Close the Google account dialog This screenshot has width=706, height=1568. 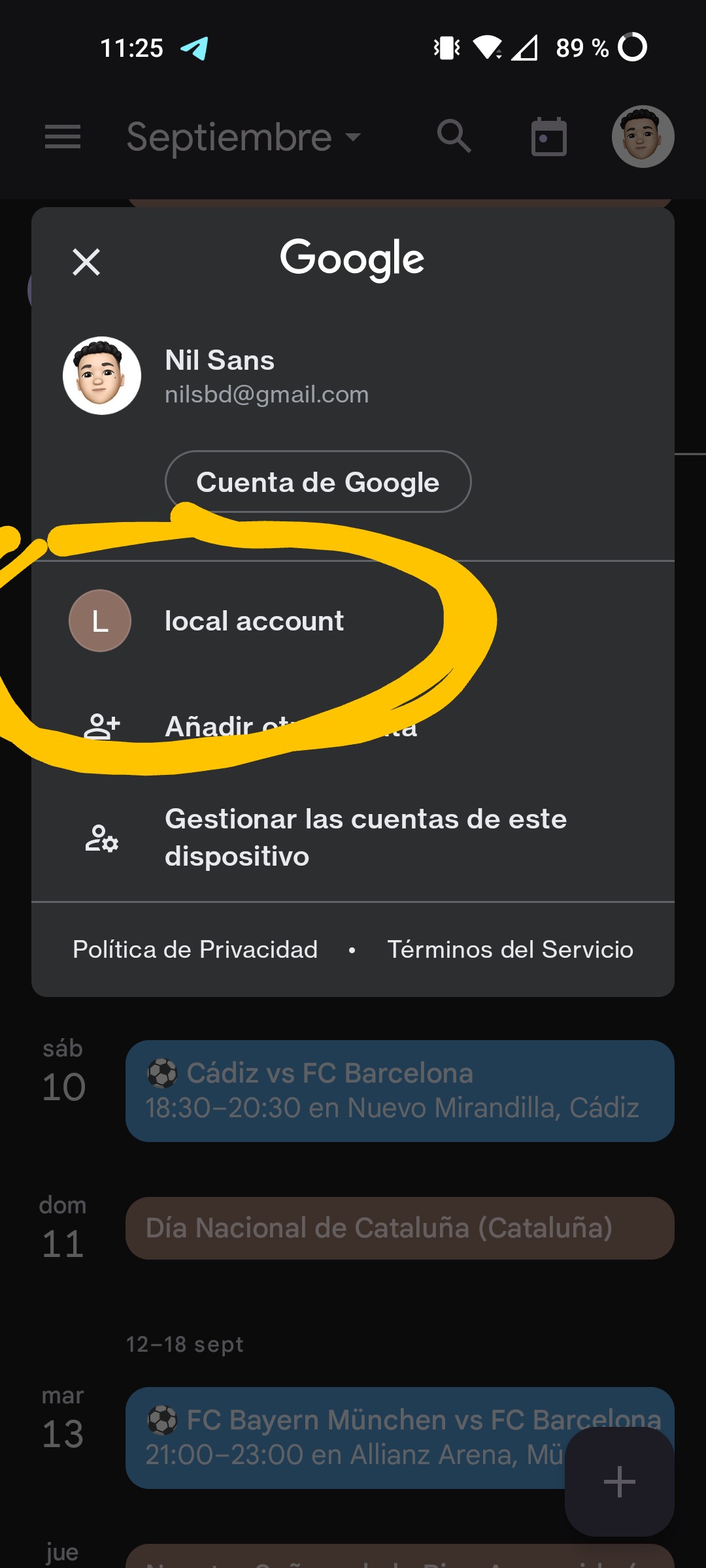(x=86, y=262)
